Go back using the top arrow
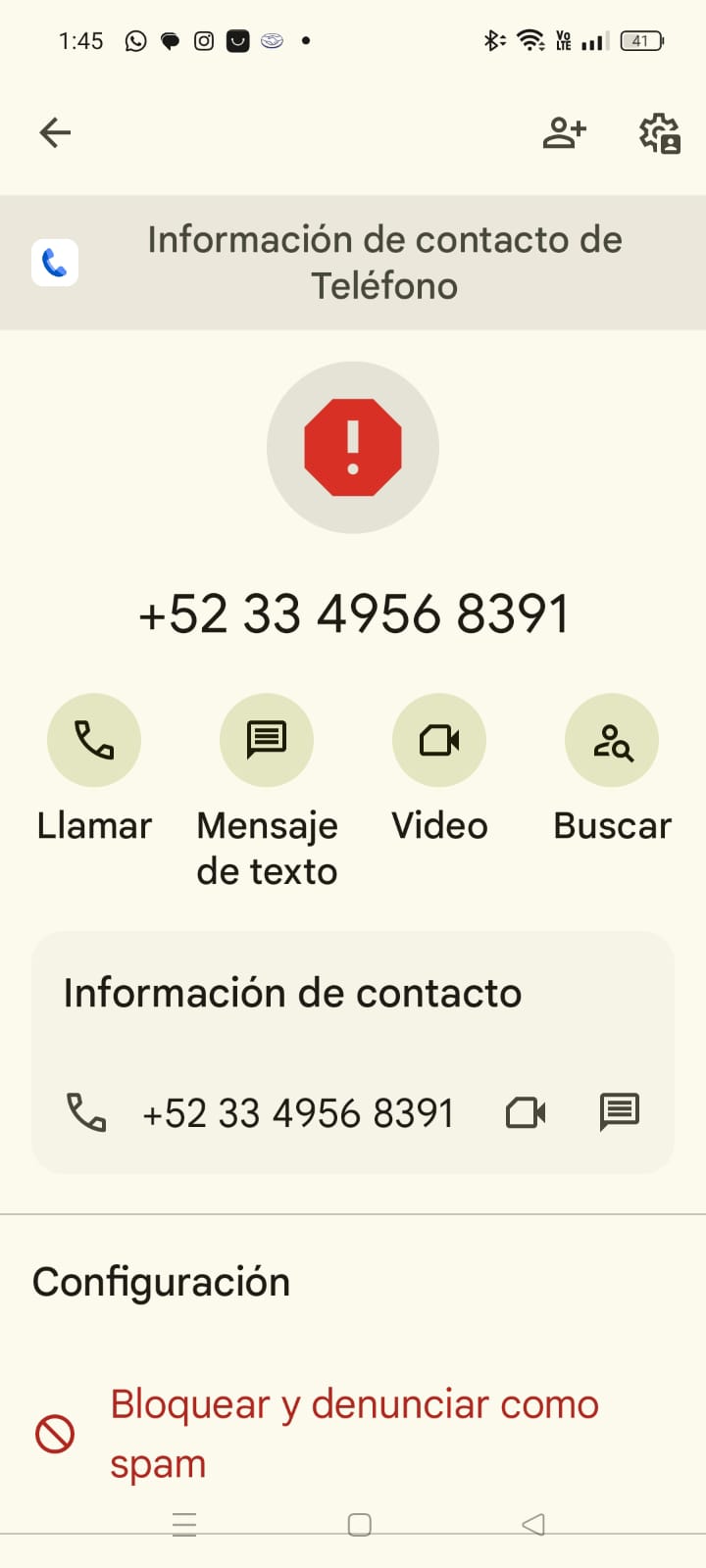Image resolution: width=706 pixels, height=1568 pixels. click(55, 132)
